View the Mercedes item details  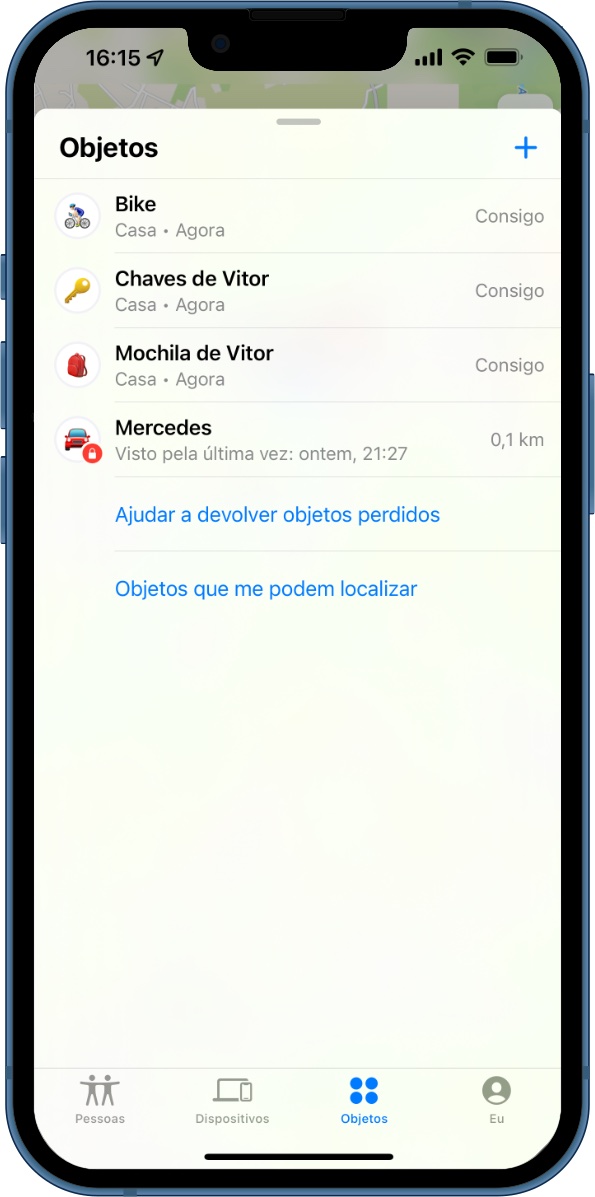pos(298,440)
